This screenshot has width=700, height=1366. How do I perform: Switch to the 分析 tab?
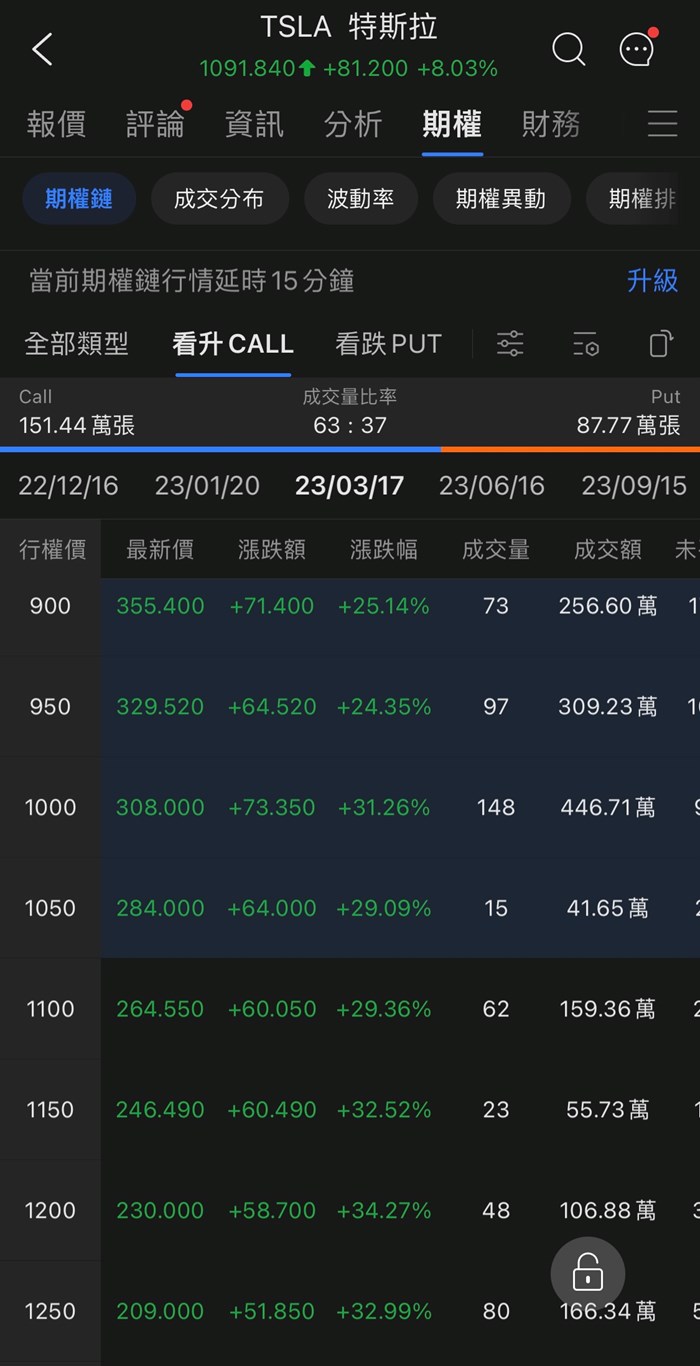(x=353, y=124)
